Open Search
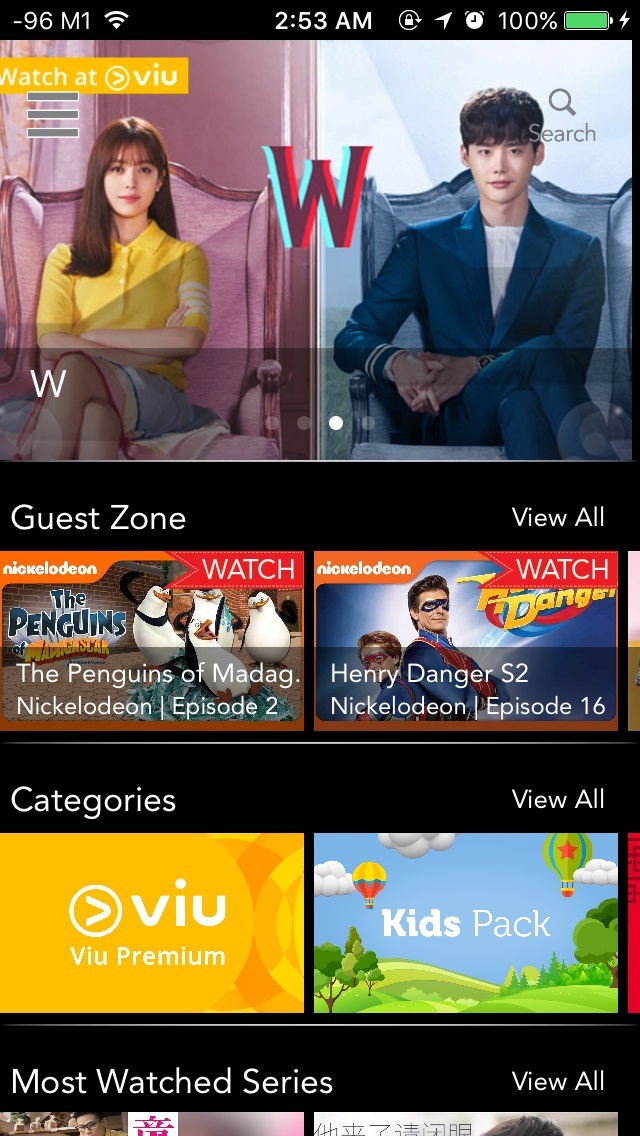Image resolution: width=640 pixels, height=1136 pixels. coord(562,116)
